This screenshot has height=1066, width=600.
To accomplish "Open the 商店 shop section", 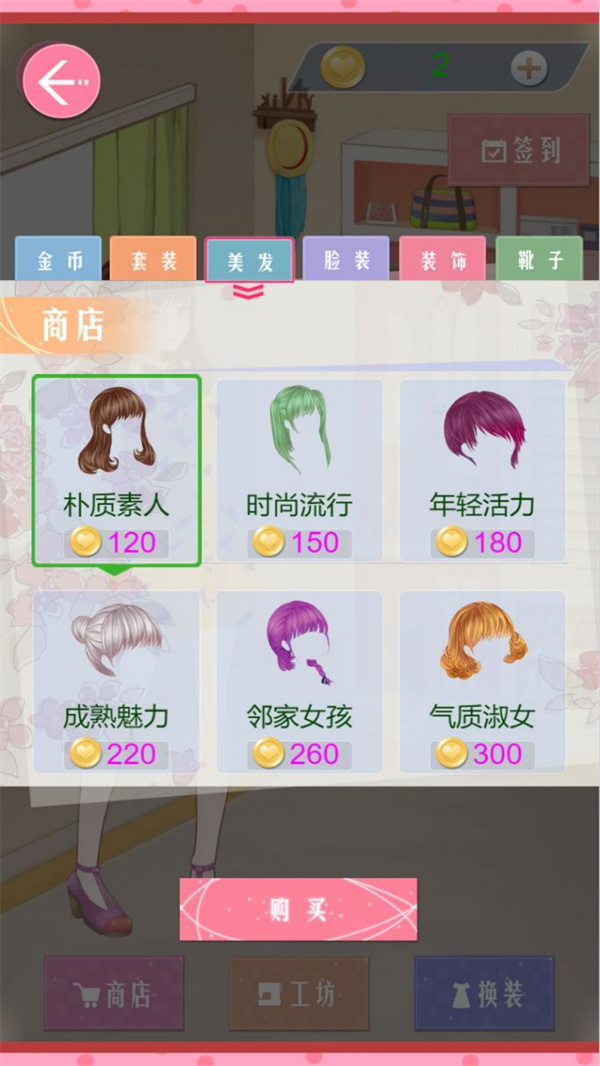I will (114, 993).
